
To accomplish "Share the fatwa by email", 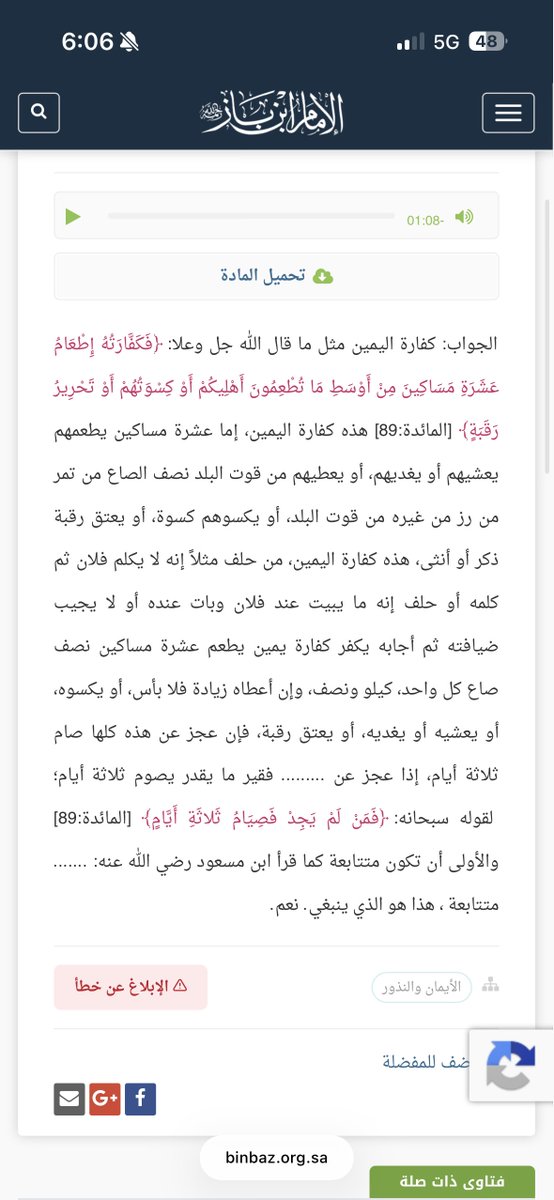I will 69,1099.
